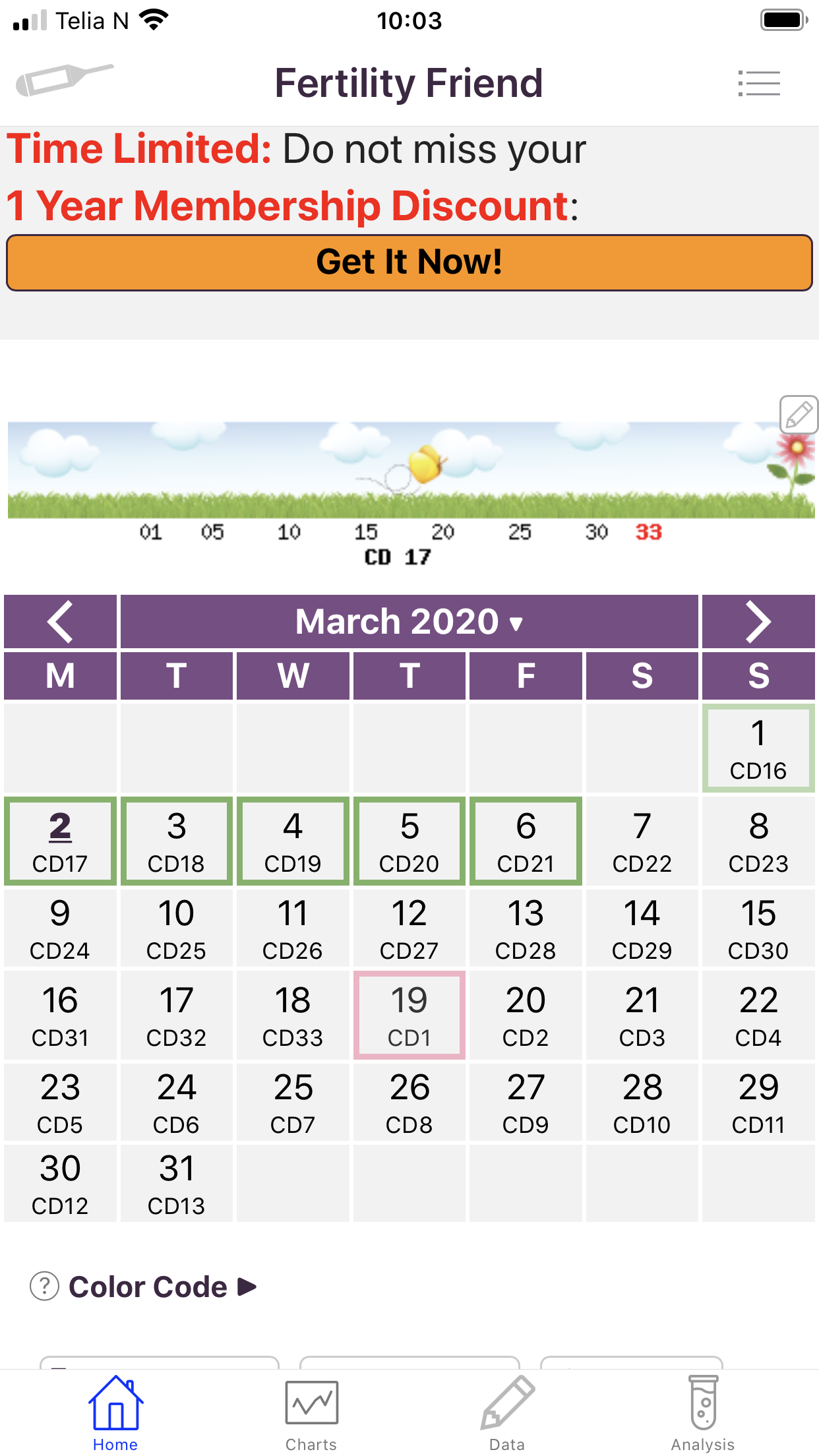Tap the thermometer icon in the header
The height and width of the screenshot is (1456, 819).
click(x=65, y=80)
